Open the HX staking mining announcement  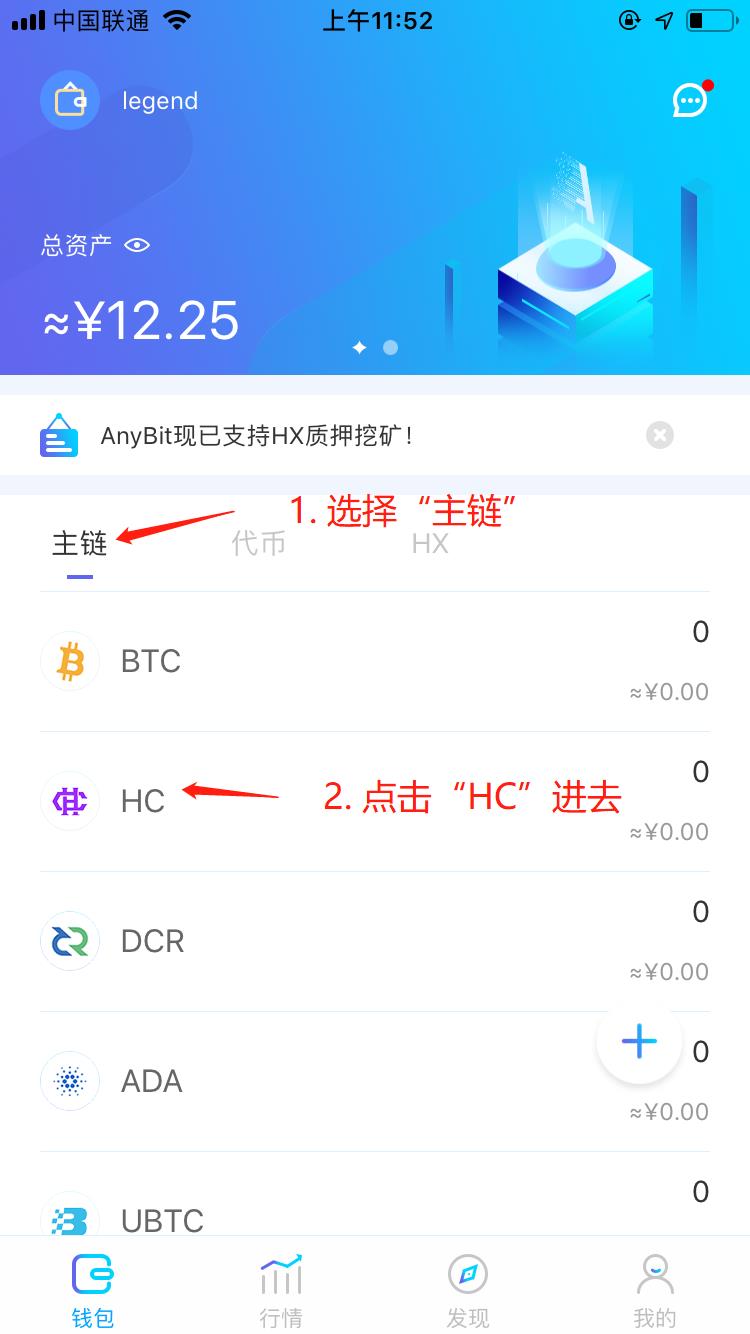coord(257,436)
